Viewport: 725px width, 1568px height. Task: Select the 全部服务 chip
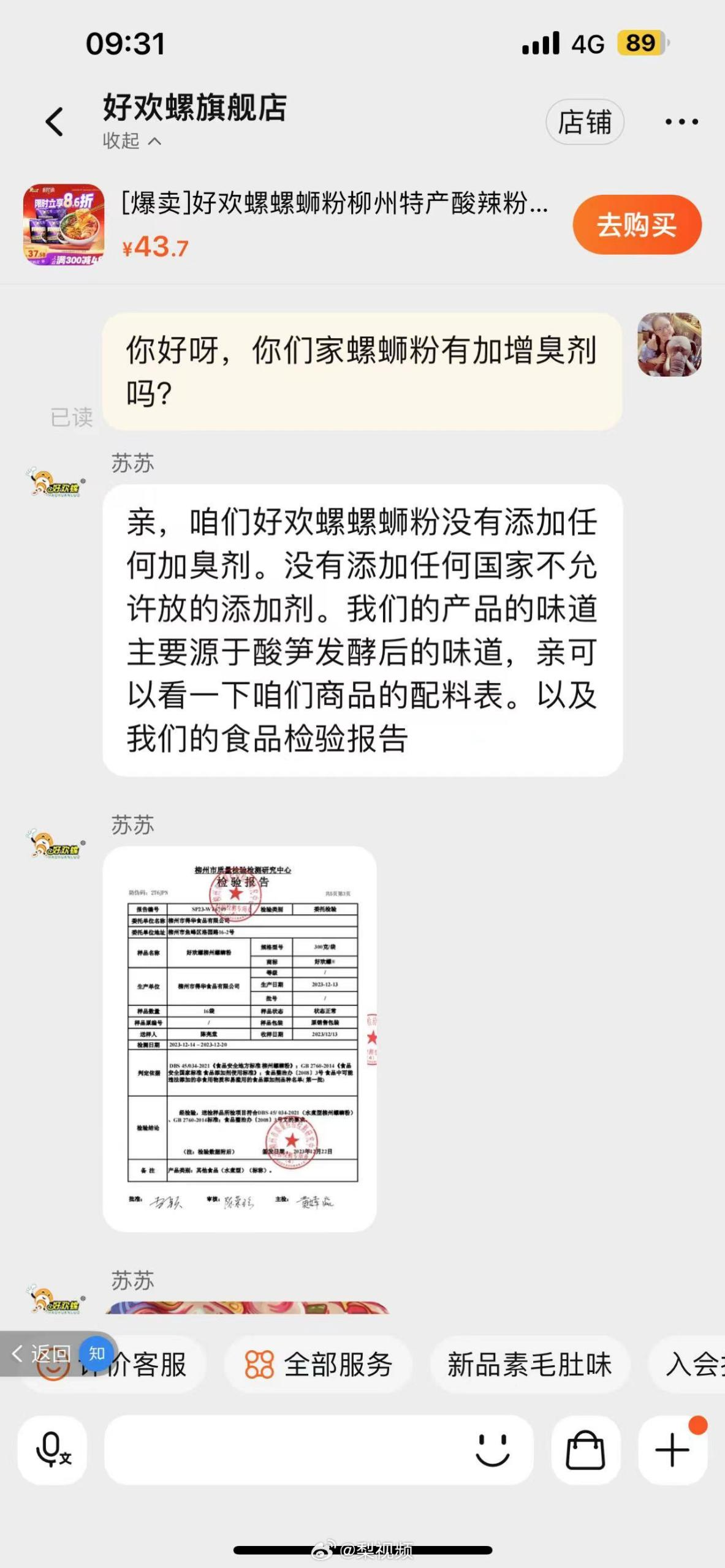tap(319, 1365)
